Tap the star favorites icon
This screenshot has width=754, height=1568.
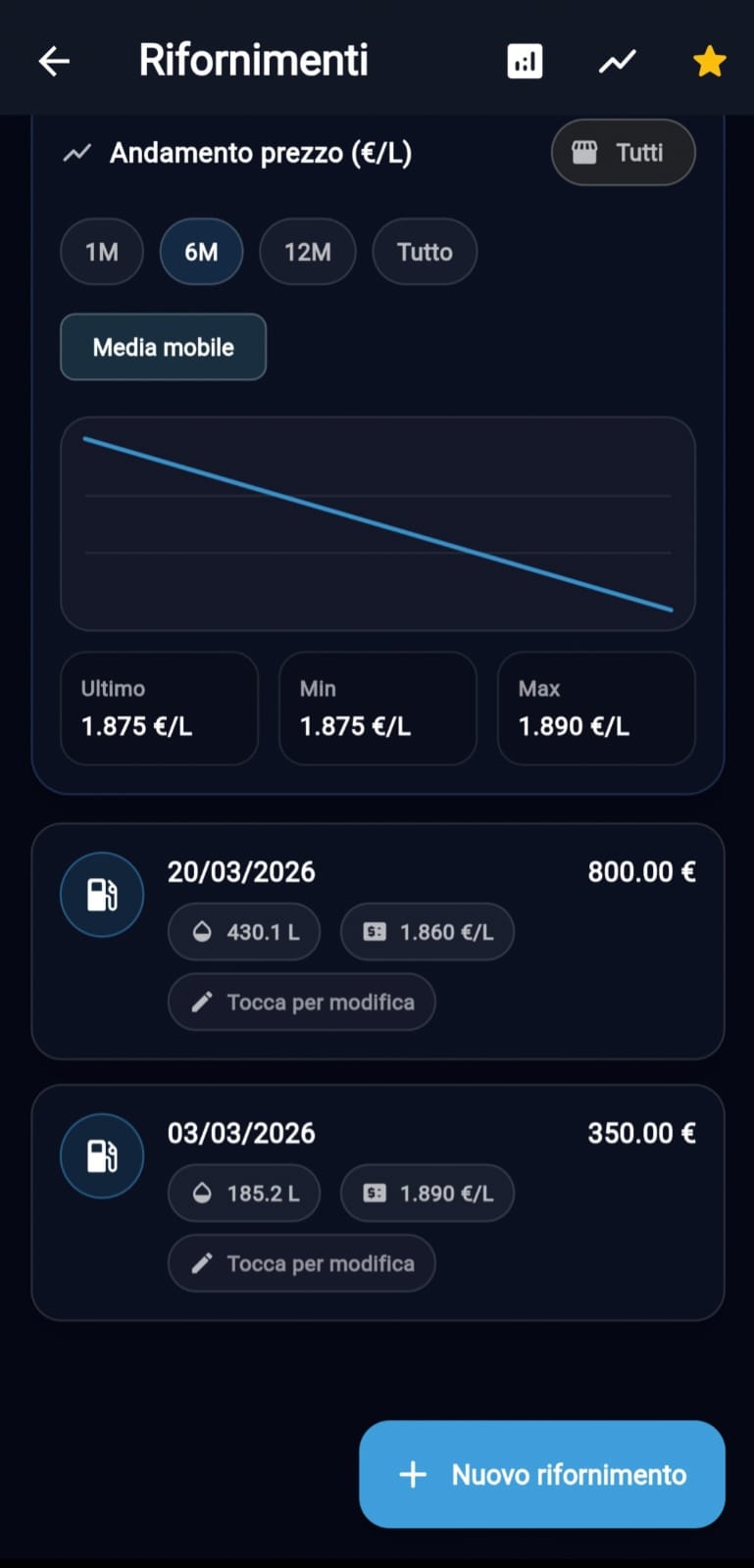click(709, 61)
